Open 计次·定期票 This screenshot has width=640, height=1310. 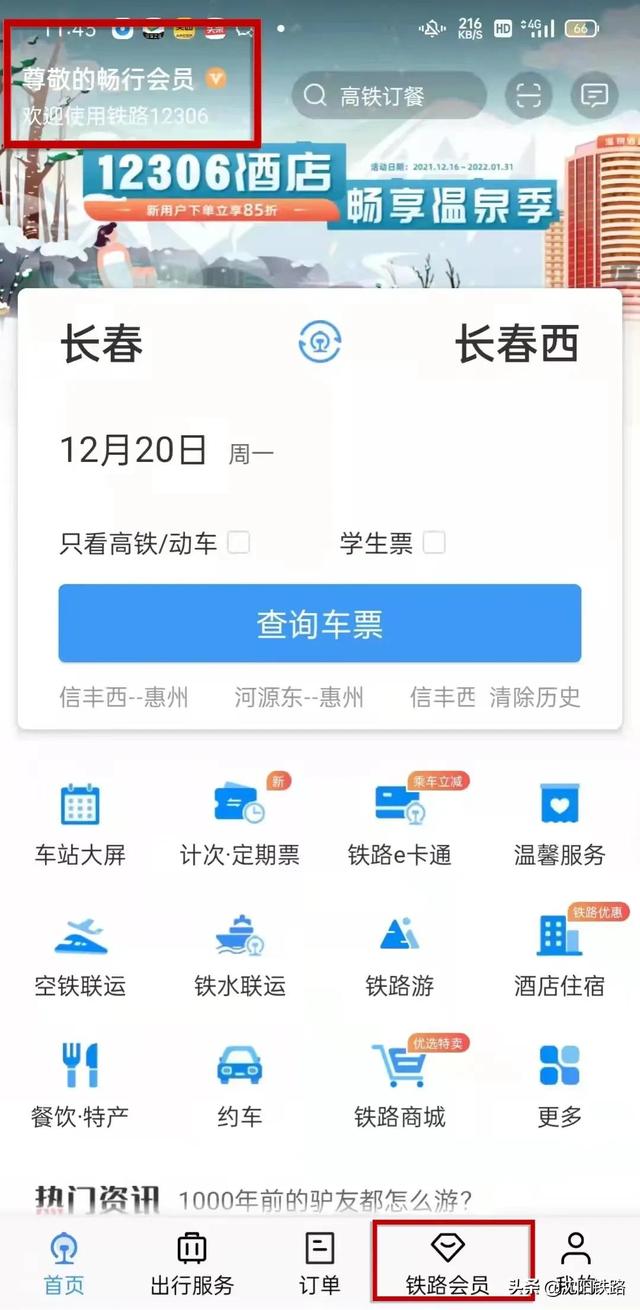(239, 822)
